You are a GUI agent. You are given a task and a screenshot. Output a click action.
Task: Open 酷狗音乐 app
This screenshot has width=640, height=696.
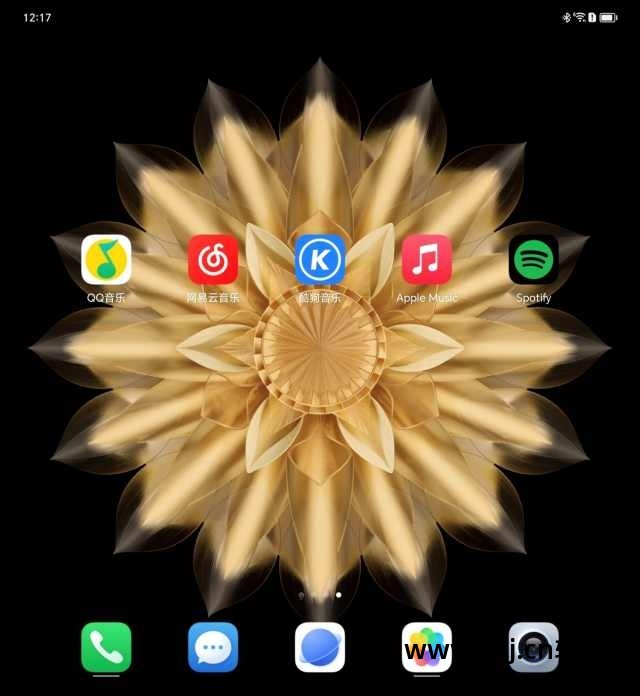click(320, 260)
